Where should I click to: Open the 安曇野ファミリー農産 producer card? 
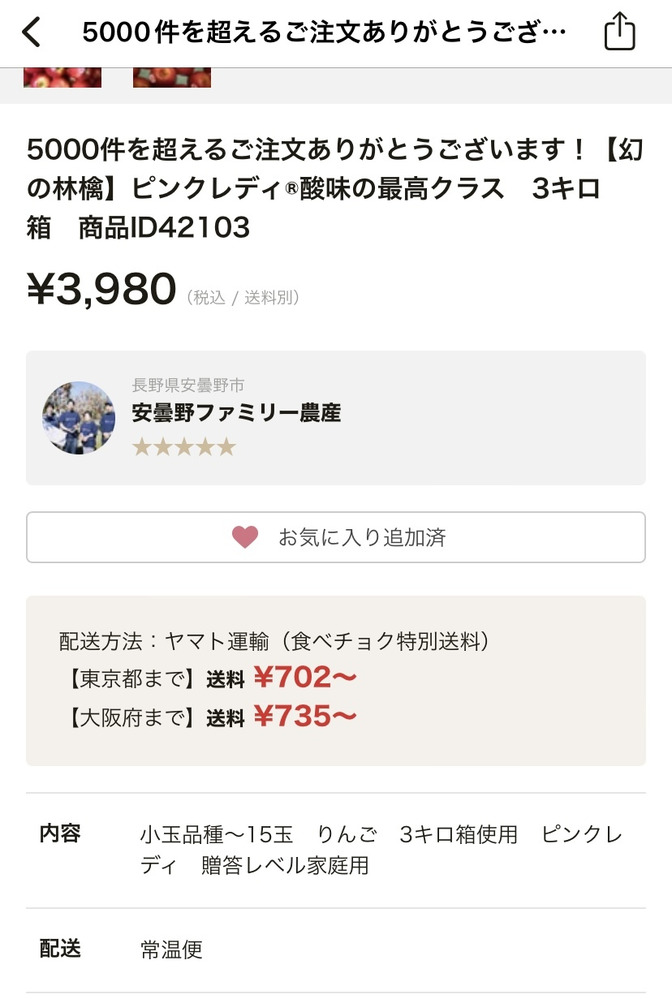point(335,418)
